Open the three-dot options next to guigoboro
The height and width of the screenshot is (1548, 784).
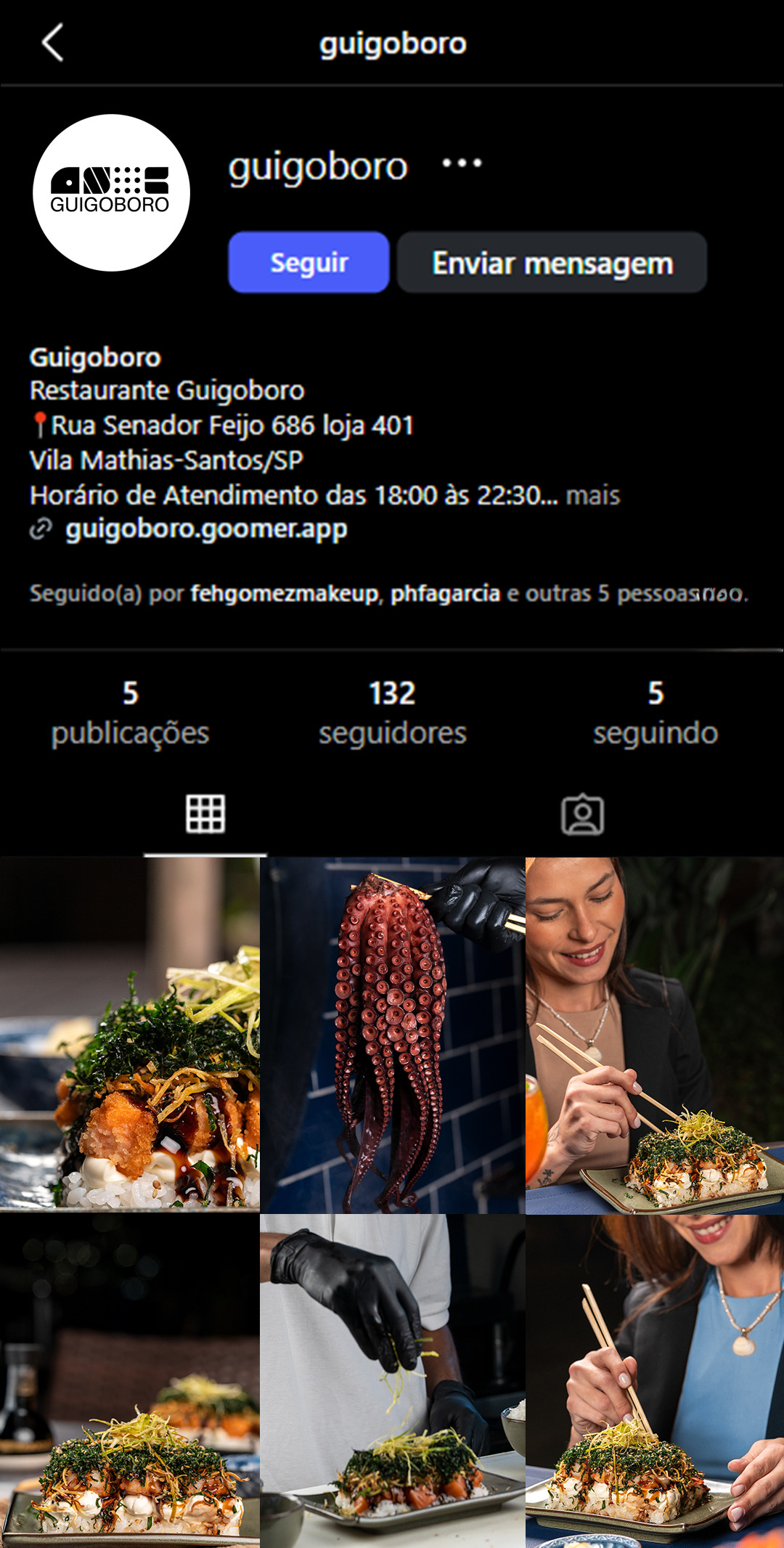click(x=462, y=163)
